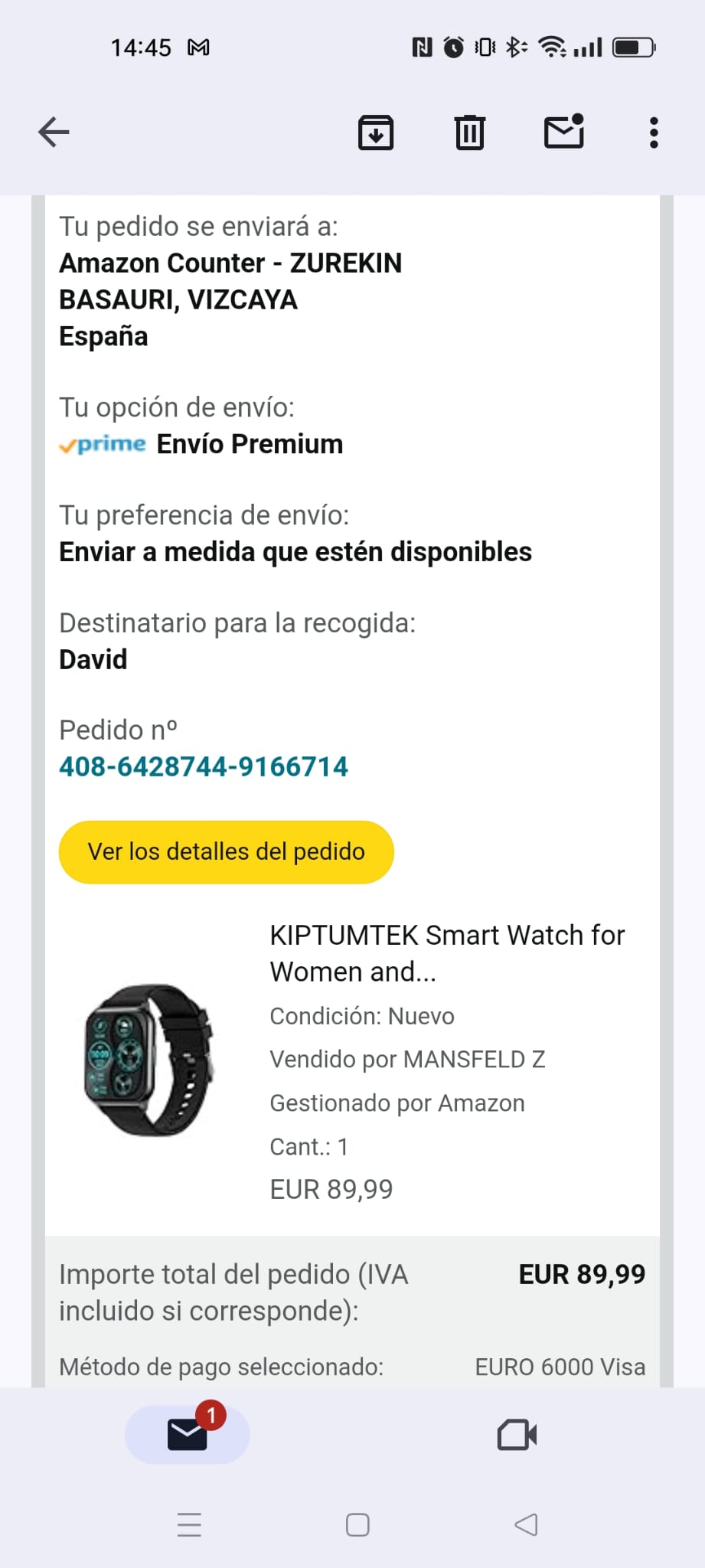705x1568 pixels.
Task: Open recent apps from navigation bar
Action: click(189, 1524)
